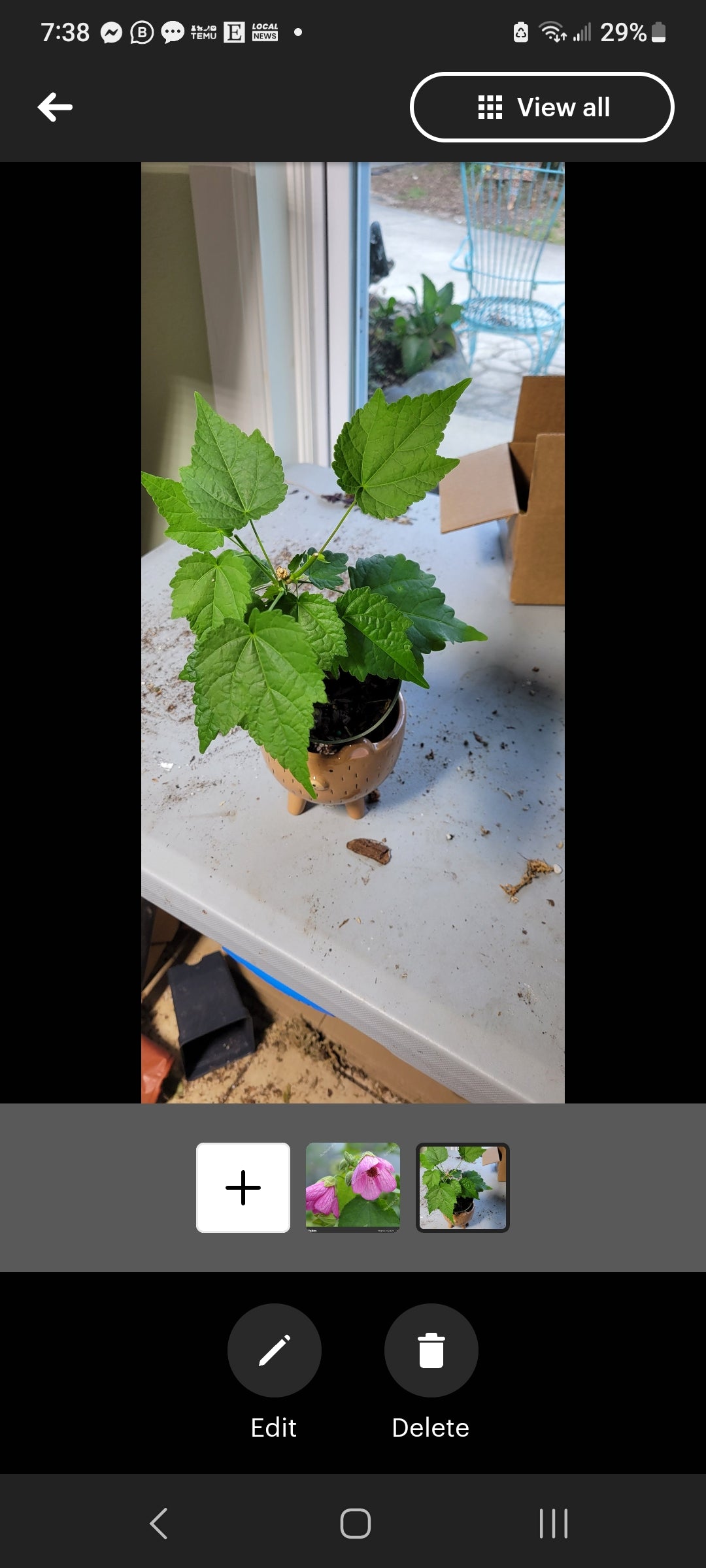Open the View all photos grid
Screen dimensions: 706x1568
coord(542,107)
